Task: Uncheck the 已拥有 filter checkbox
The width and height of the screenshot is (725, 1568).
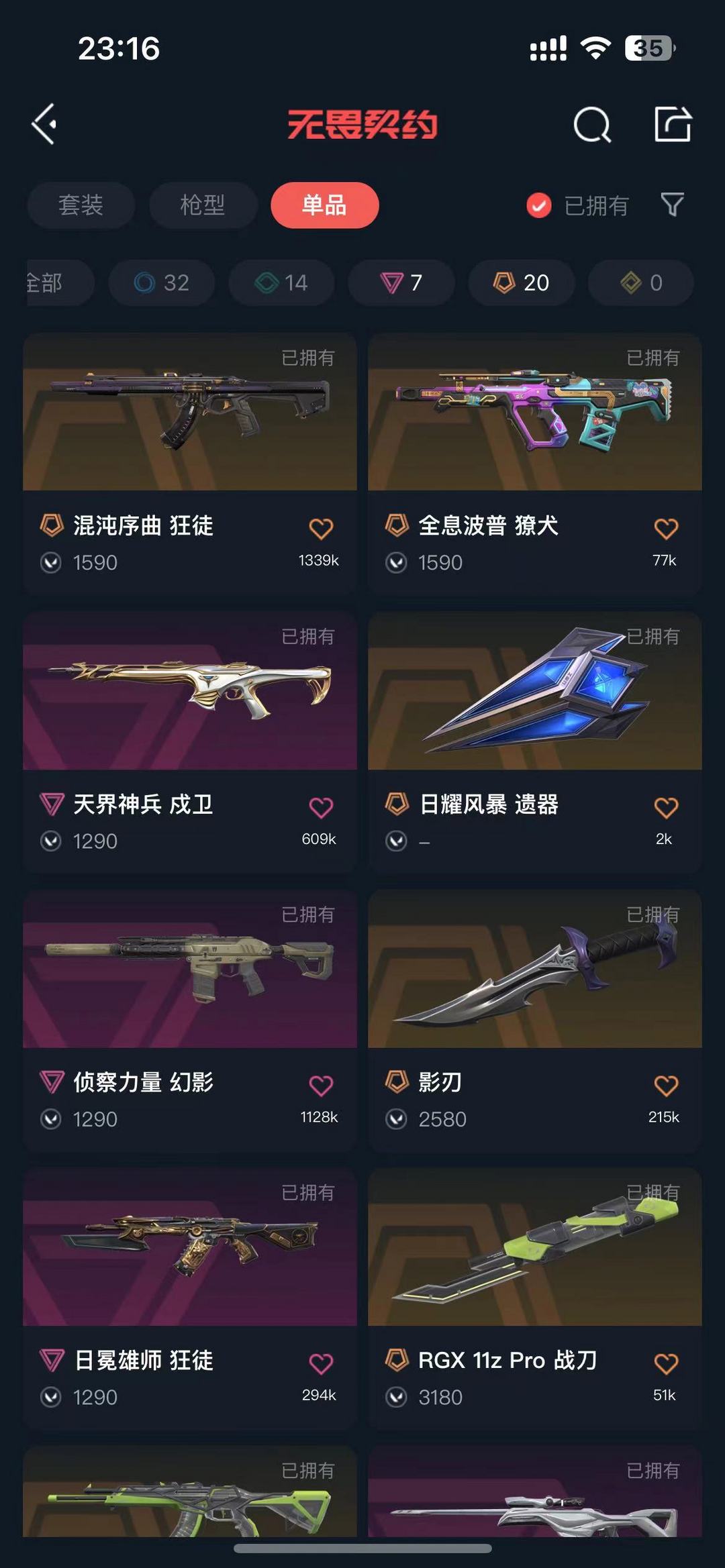Action: [x=538, y=205]
